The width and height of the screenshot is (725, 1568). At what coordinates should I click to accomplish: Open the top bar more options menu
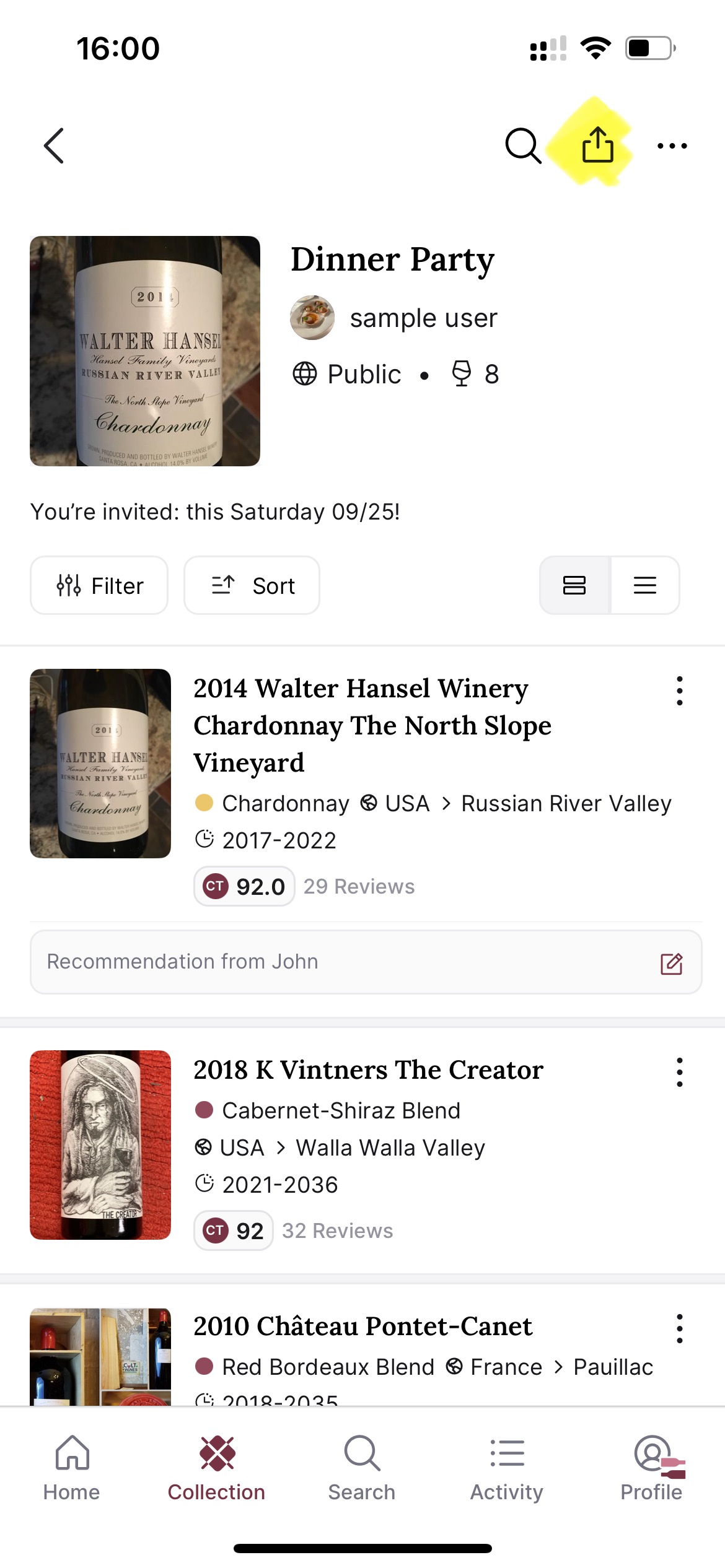tap(672, 146)
